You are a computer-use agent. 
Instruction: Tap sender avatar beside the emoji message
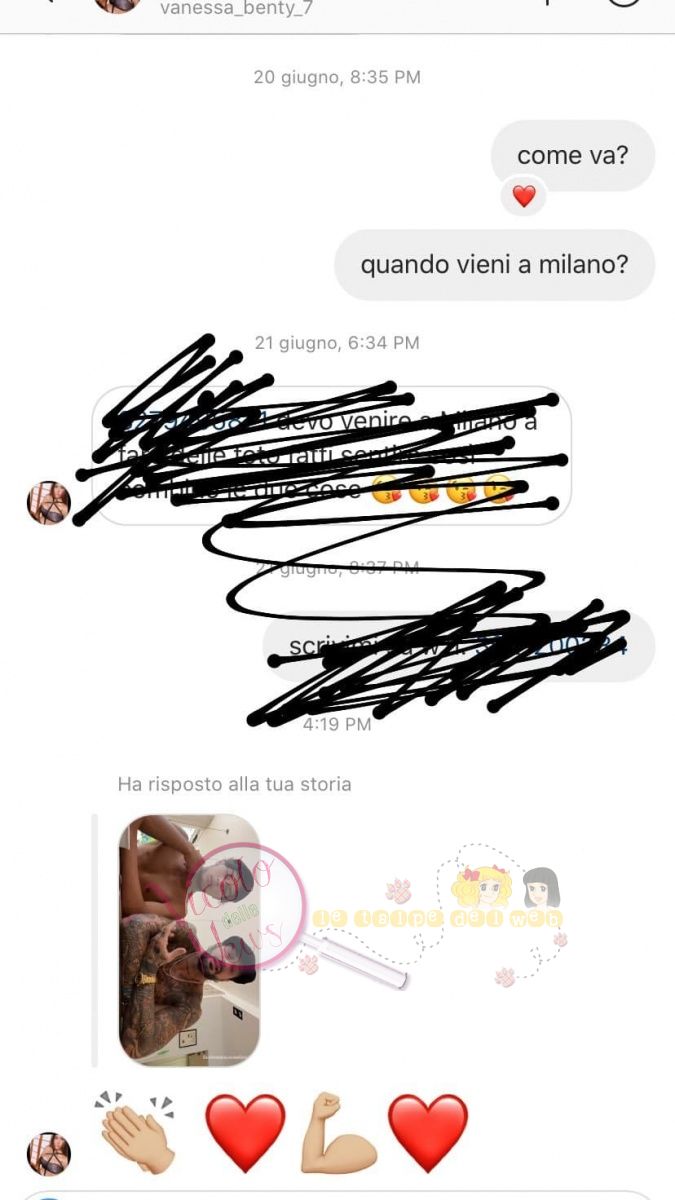tap(48, 1153)
